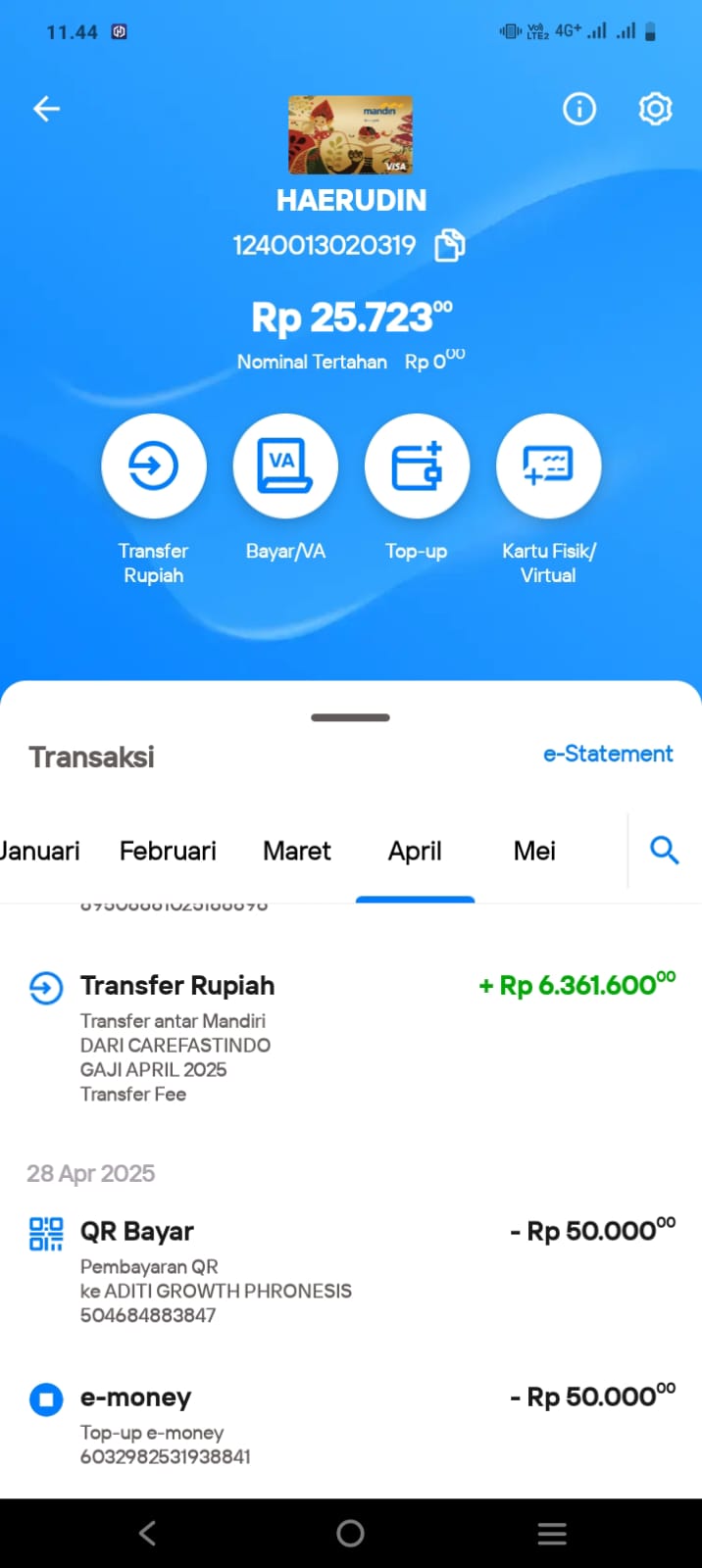
Task: Open the QR Bayar ADITI GROWTH transaction
Action: pos(351,1272)
